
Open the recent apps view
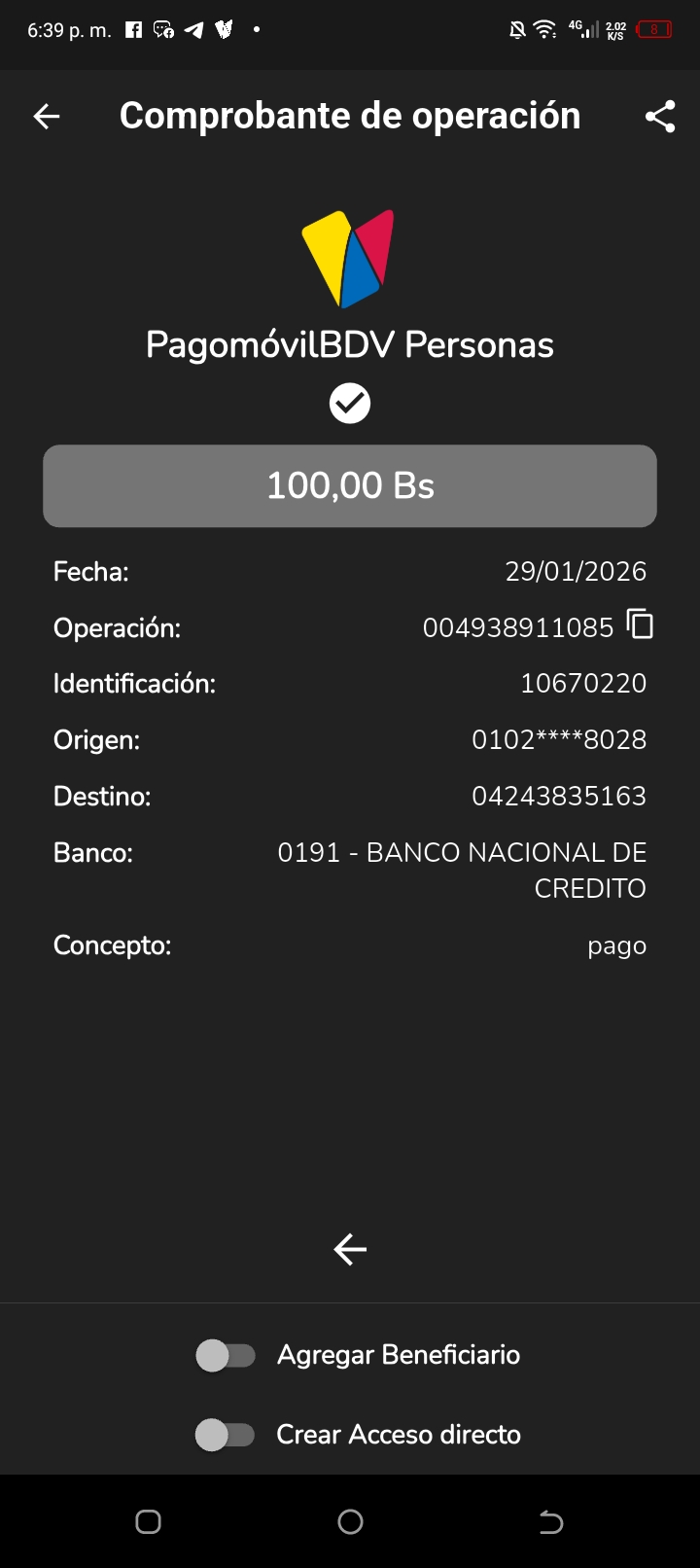148,1521
